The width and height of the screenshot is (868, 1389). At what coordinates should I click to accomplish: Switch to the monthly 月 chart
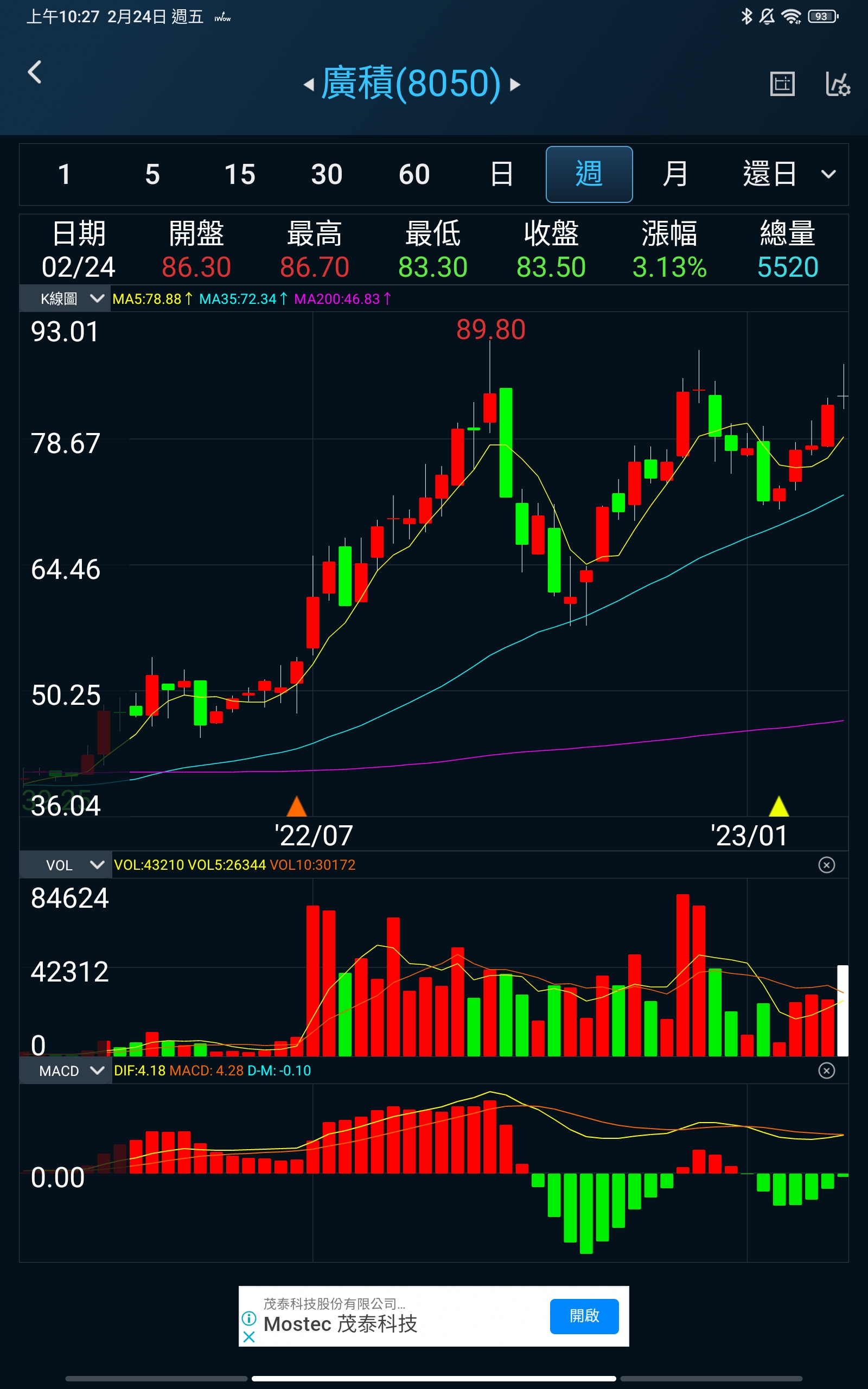pyautogui.click(x=676, y=175)
